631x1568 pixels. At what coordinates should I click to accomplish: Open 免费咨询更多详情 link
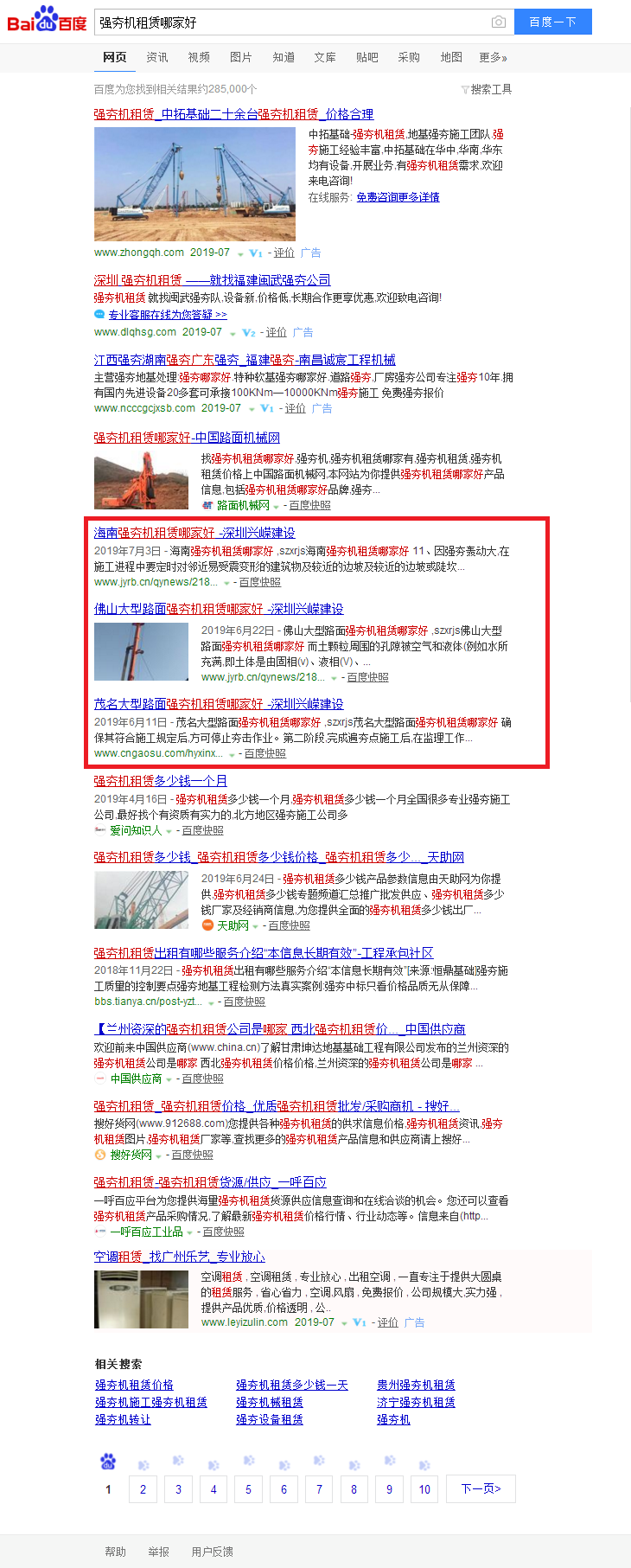point(398,197)
